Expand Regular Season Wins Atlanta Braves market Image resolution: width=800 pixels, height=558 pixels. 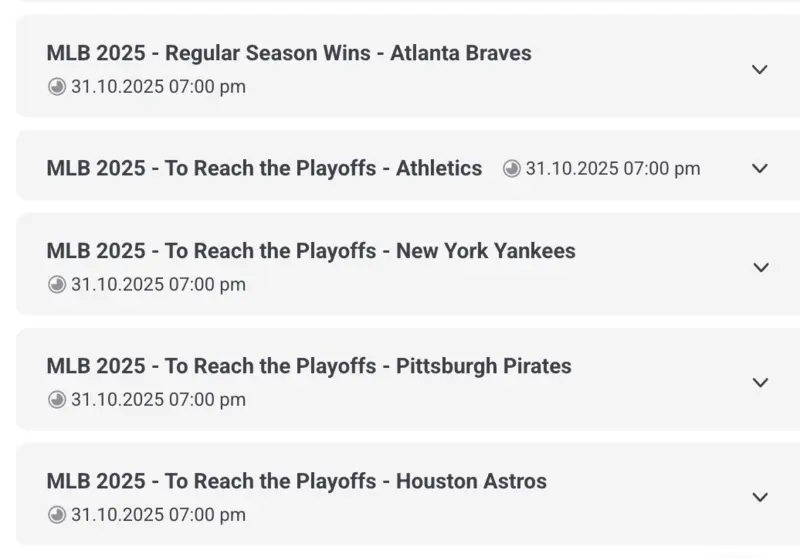tap(759, 70)
